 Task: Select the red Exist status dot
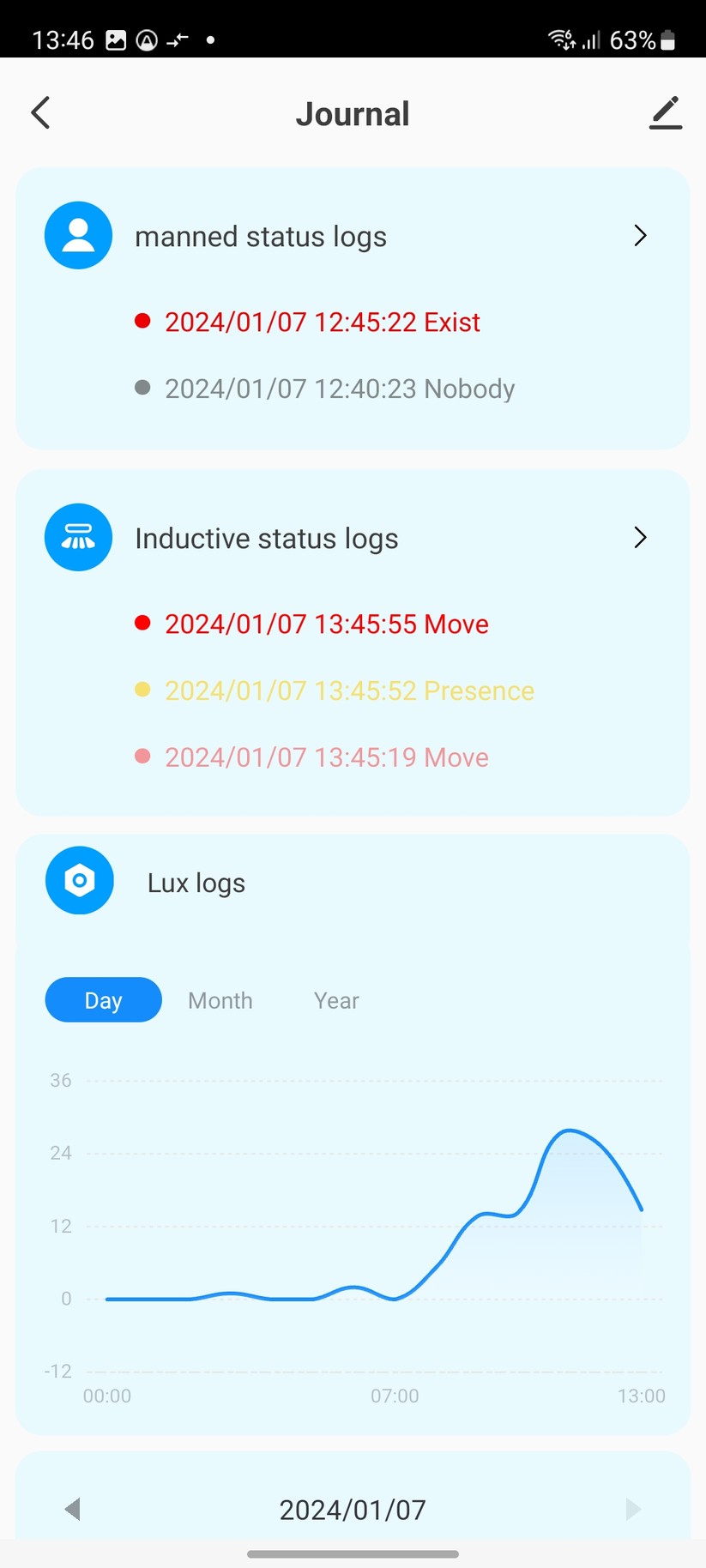(x=142, y=320)
